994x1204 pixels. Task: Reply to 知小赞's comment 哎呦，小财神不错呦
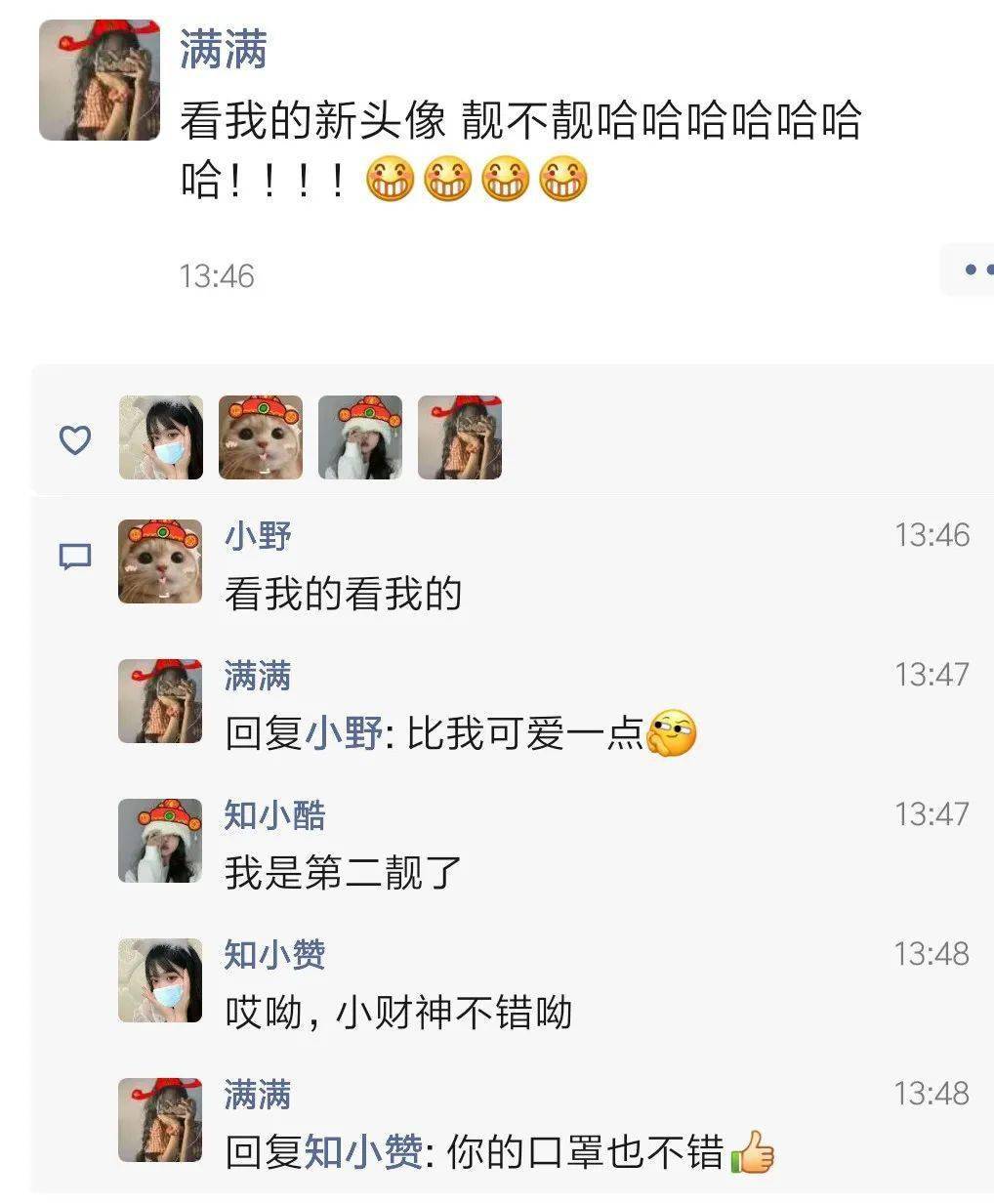(398, 1013)
